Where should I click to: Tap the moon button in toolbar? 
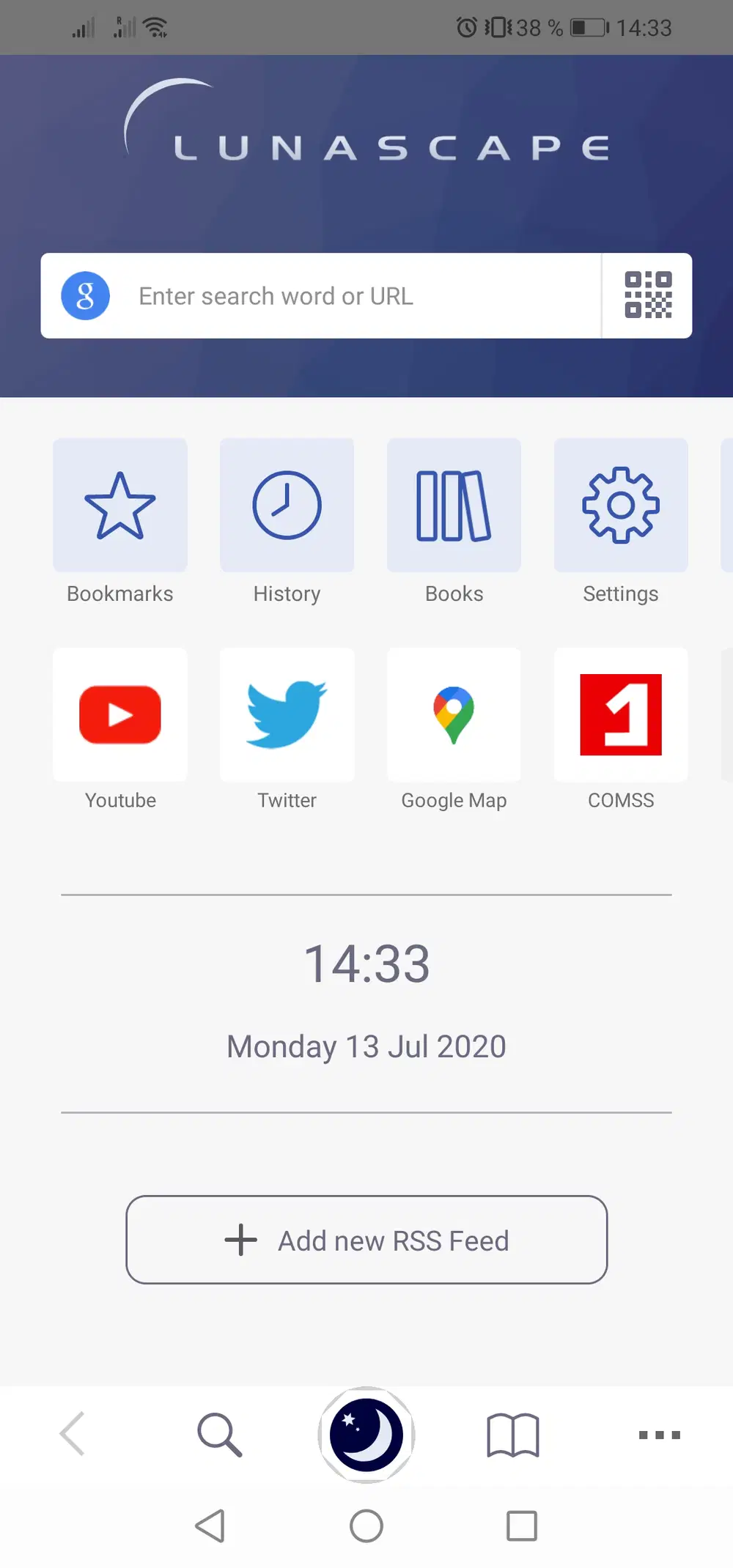coord(366,1435)
